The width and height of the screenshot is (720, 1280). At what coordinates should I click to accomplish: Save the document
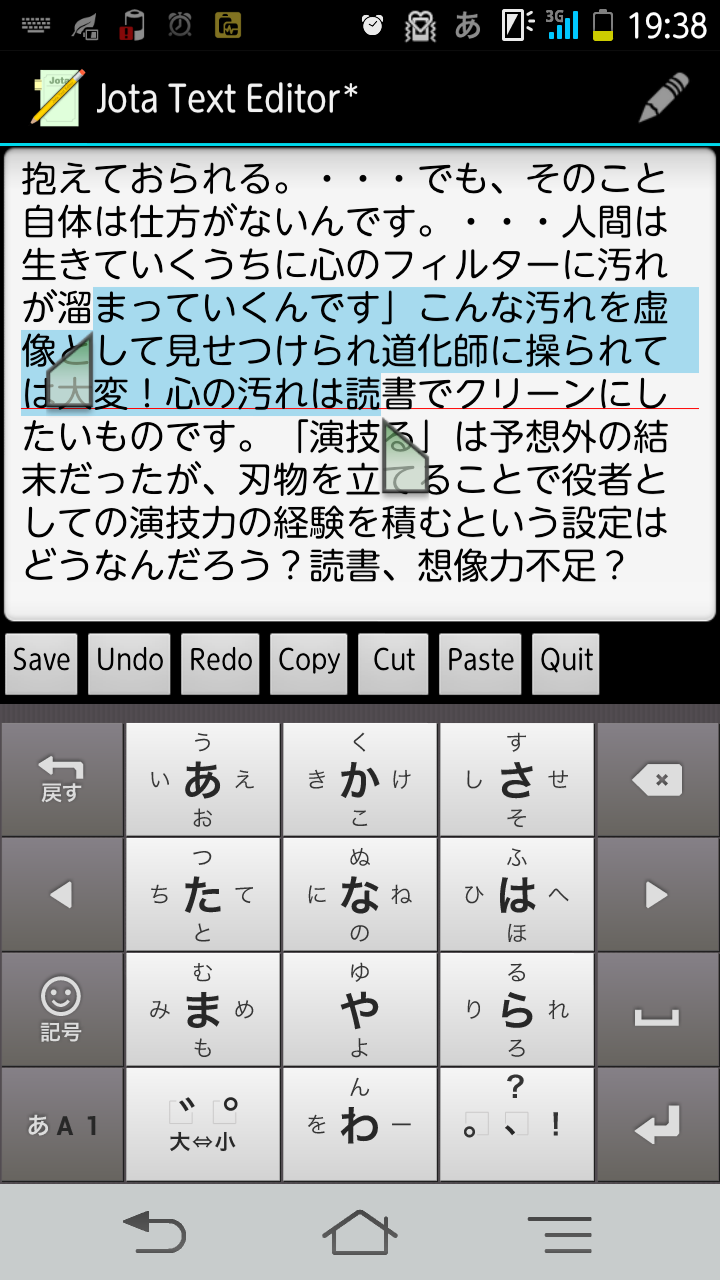point(41,662)
